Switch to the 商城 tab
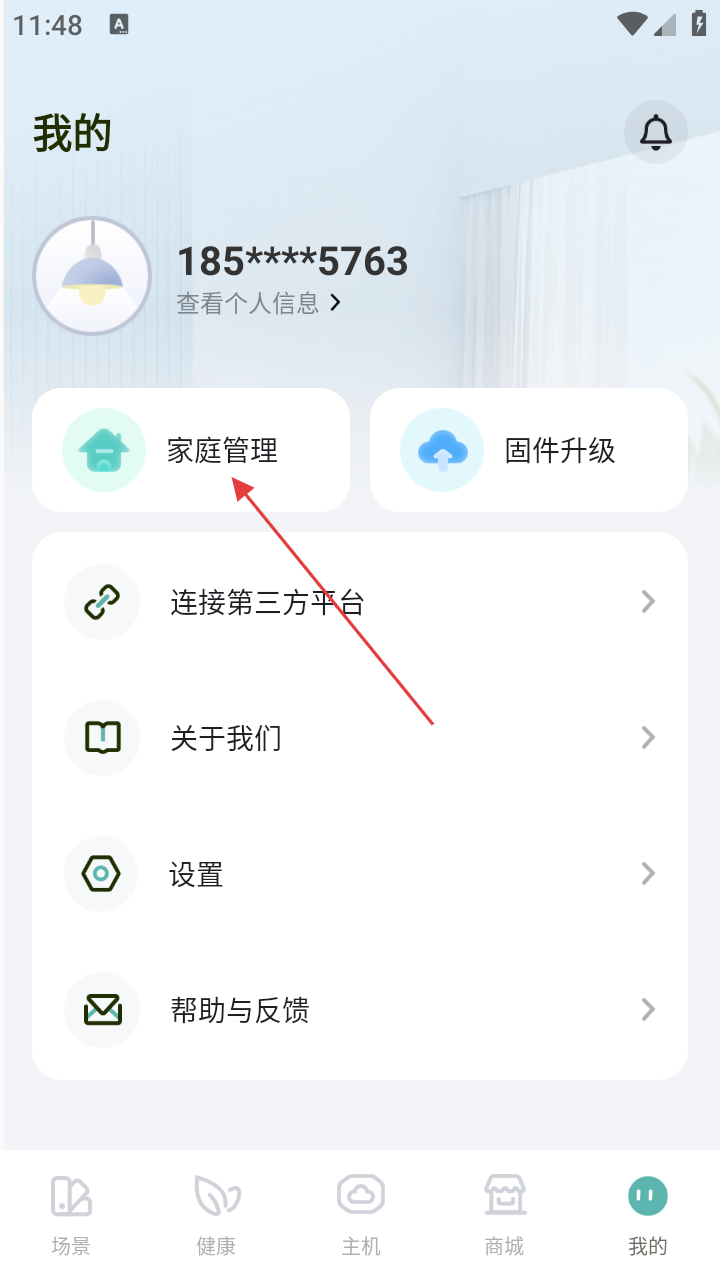The width and height of the screenshot is (720, 1280). point(504,1215)
